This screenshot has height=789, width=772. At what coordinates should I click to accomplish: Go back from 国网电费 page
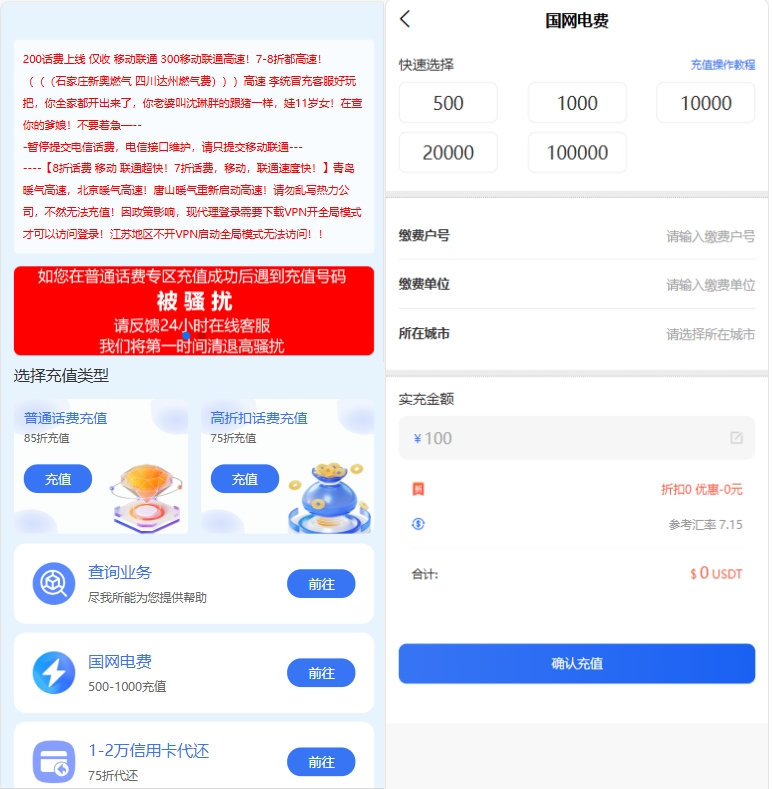pyautogui.click(x=405, y=19)
